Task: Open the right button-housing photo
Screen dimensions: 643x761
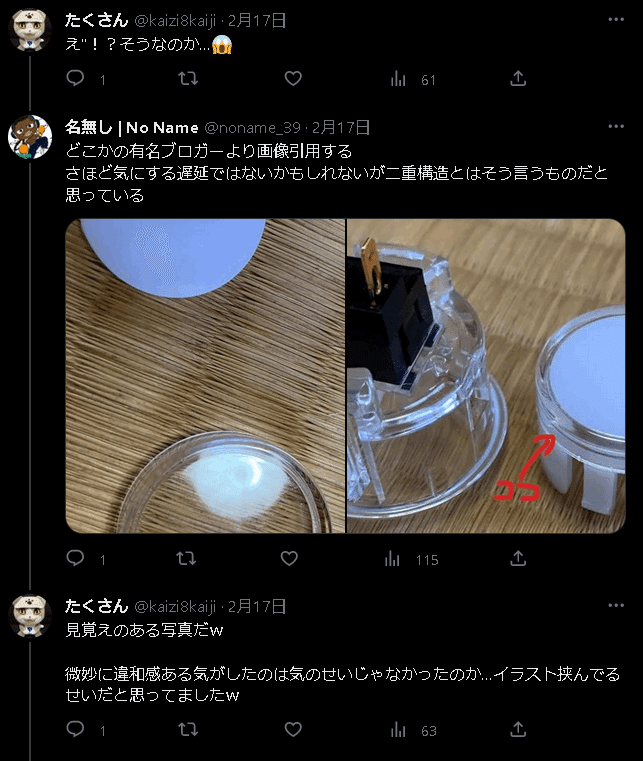Action: pos(486,375)
